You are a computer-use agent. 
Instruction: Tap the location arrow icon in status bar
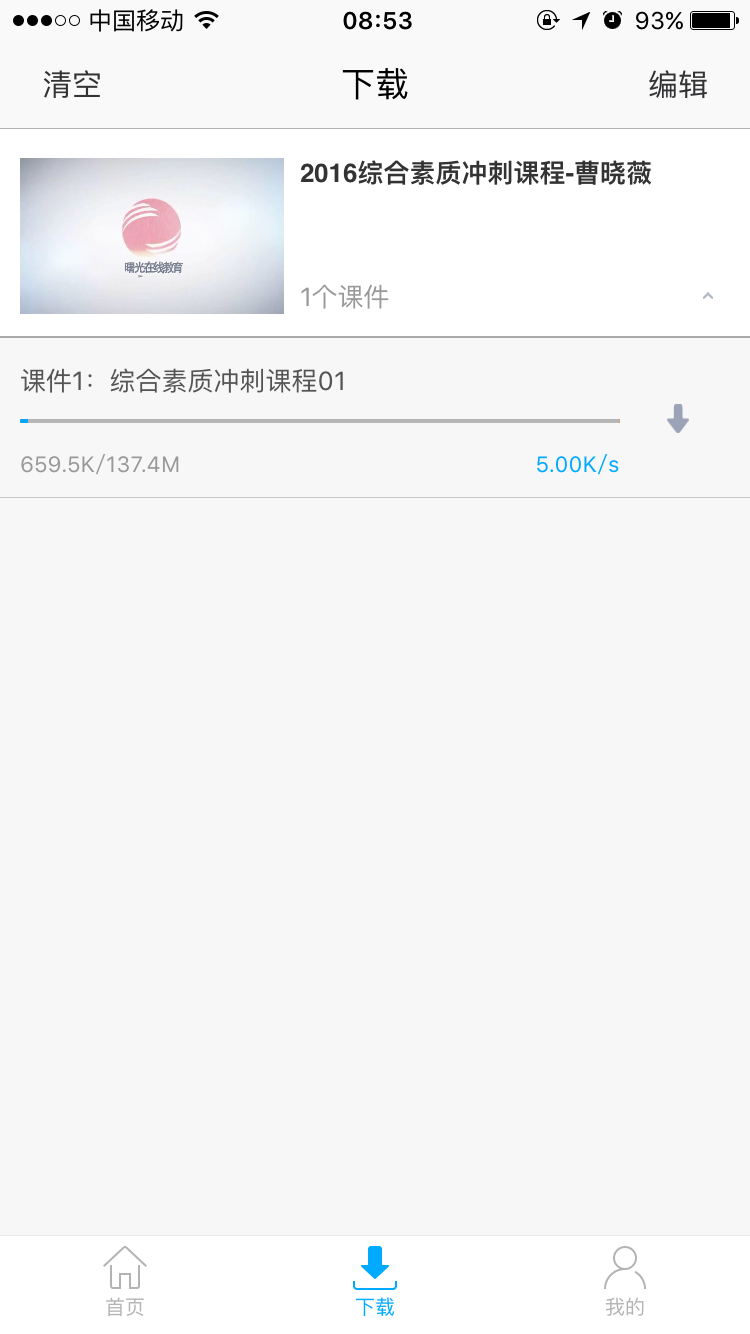(580, 18)
